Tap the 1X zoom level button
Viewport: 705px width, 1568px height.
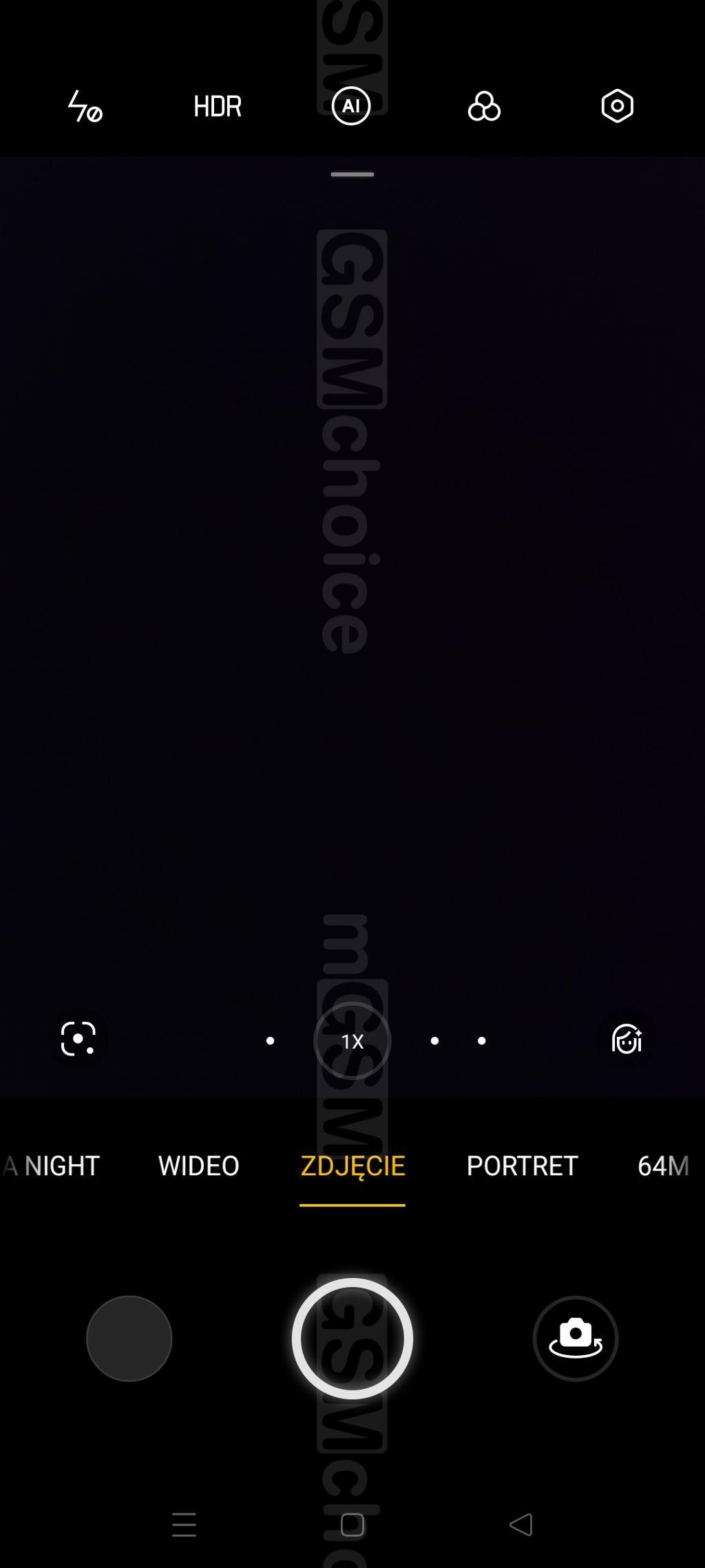pos(352,1041)
